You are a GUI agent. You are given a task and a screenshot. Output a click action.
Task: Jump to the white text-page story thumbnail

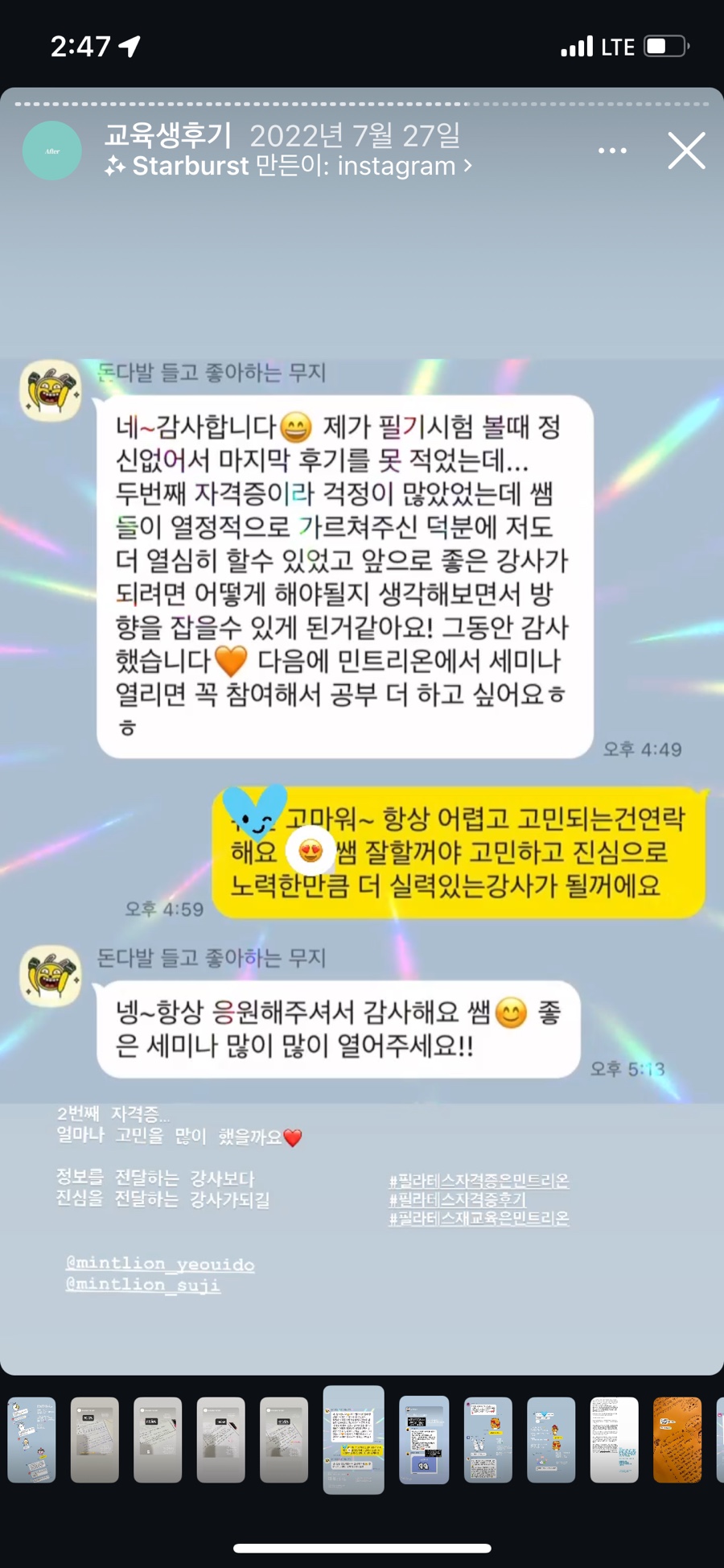[614, 1440]
